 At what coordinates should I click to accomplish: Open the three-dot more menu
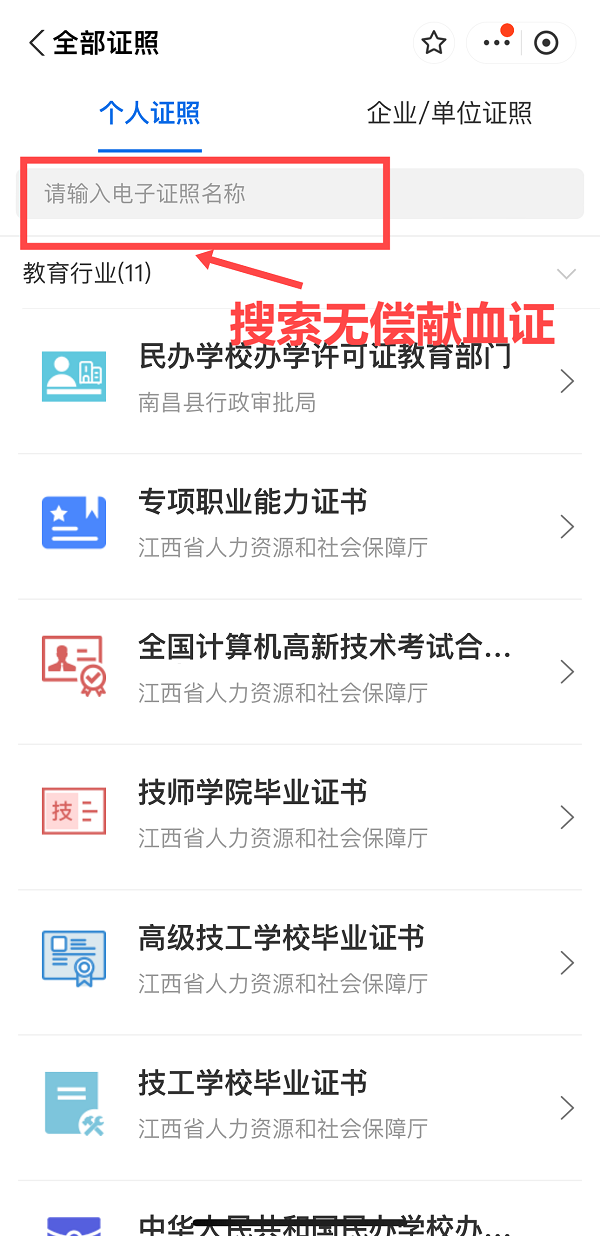pyautogui.click(x=496, y=43)
